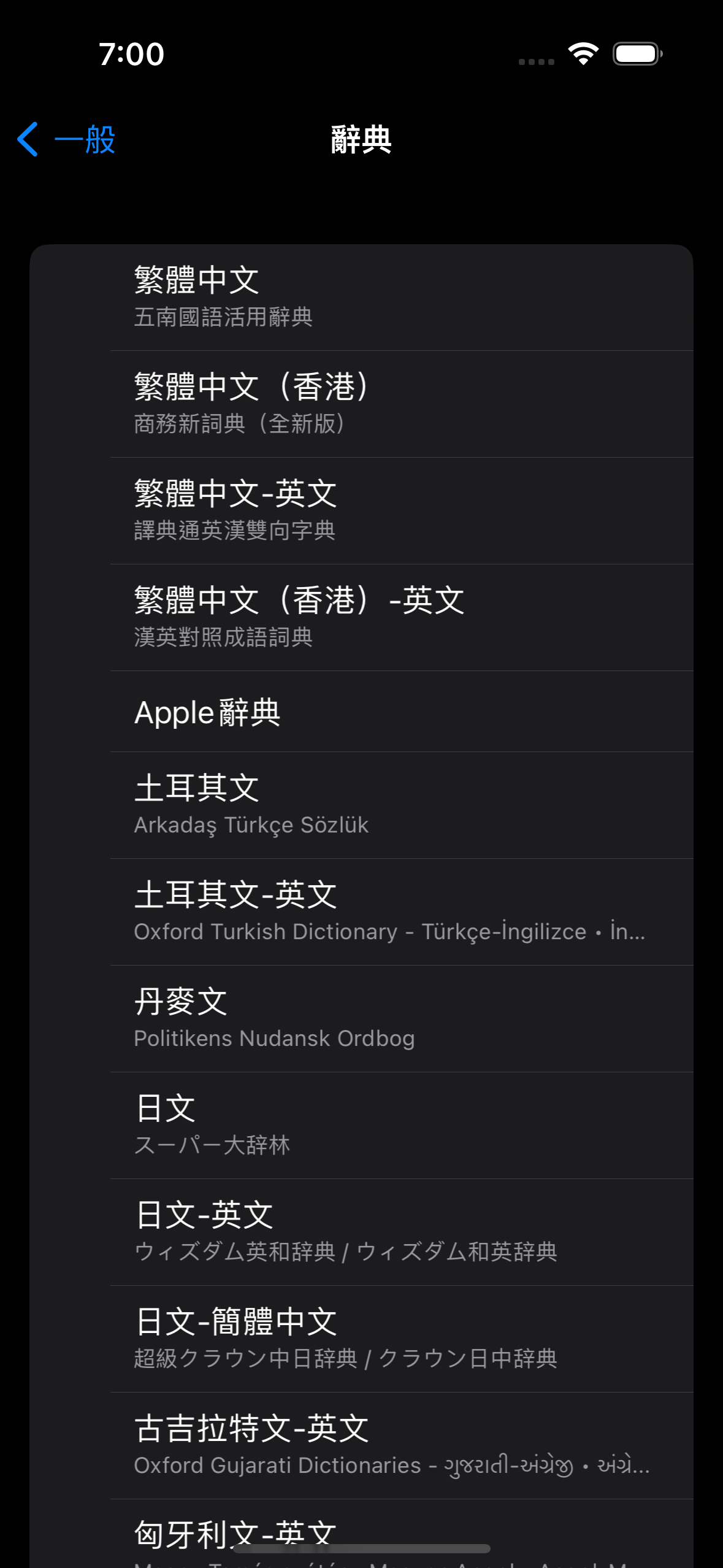Select the 繁體中文（香港）-英文 dictionary

pyautogui.click(x=362, y=617)
